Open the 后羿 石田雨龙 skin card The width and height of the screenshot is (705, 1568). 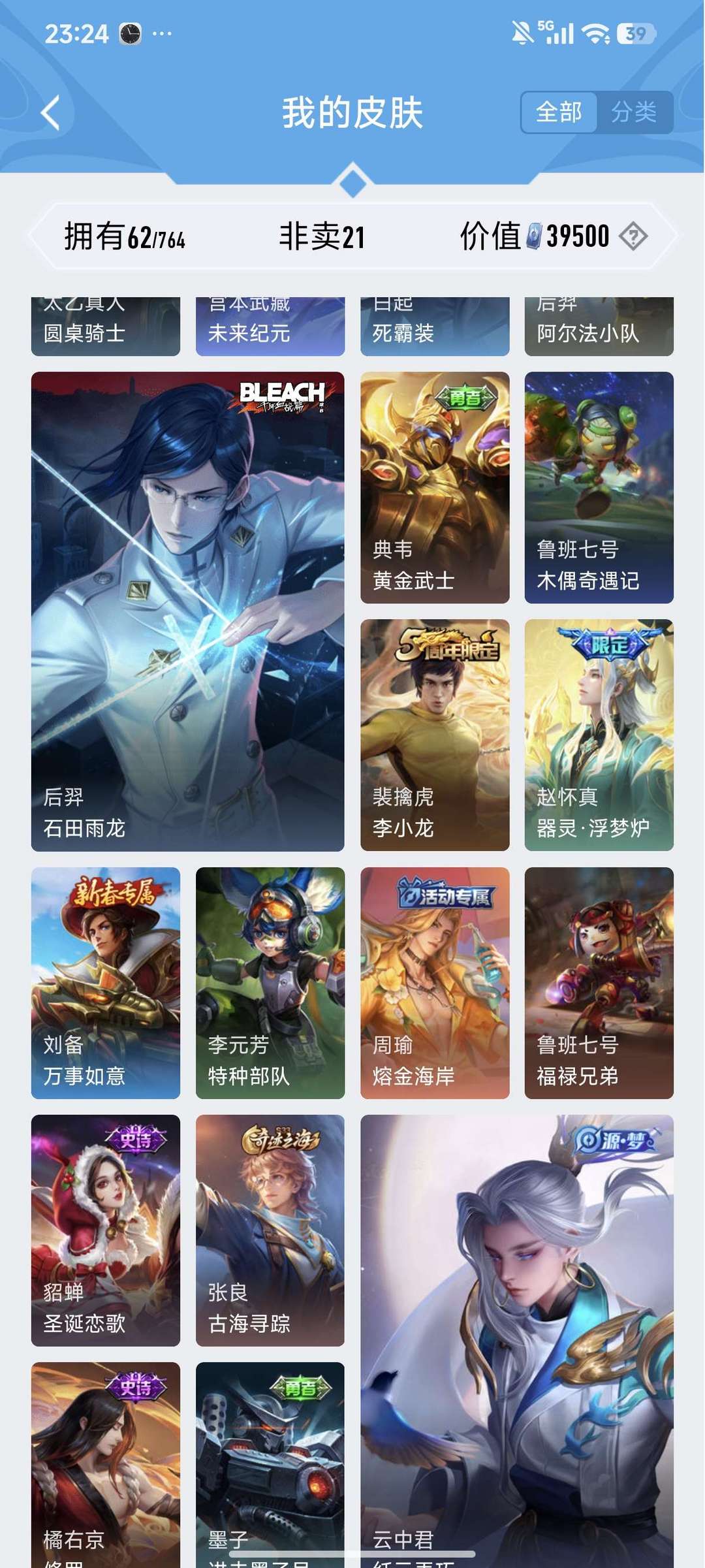pos(187,611)
